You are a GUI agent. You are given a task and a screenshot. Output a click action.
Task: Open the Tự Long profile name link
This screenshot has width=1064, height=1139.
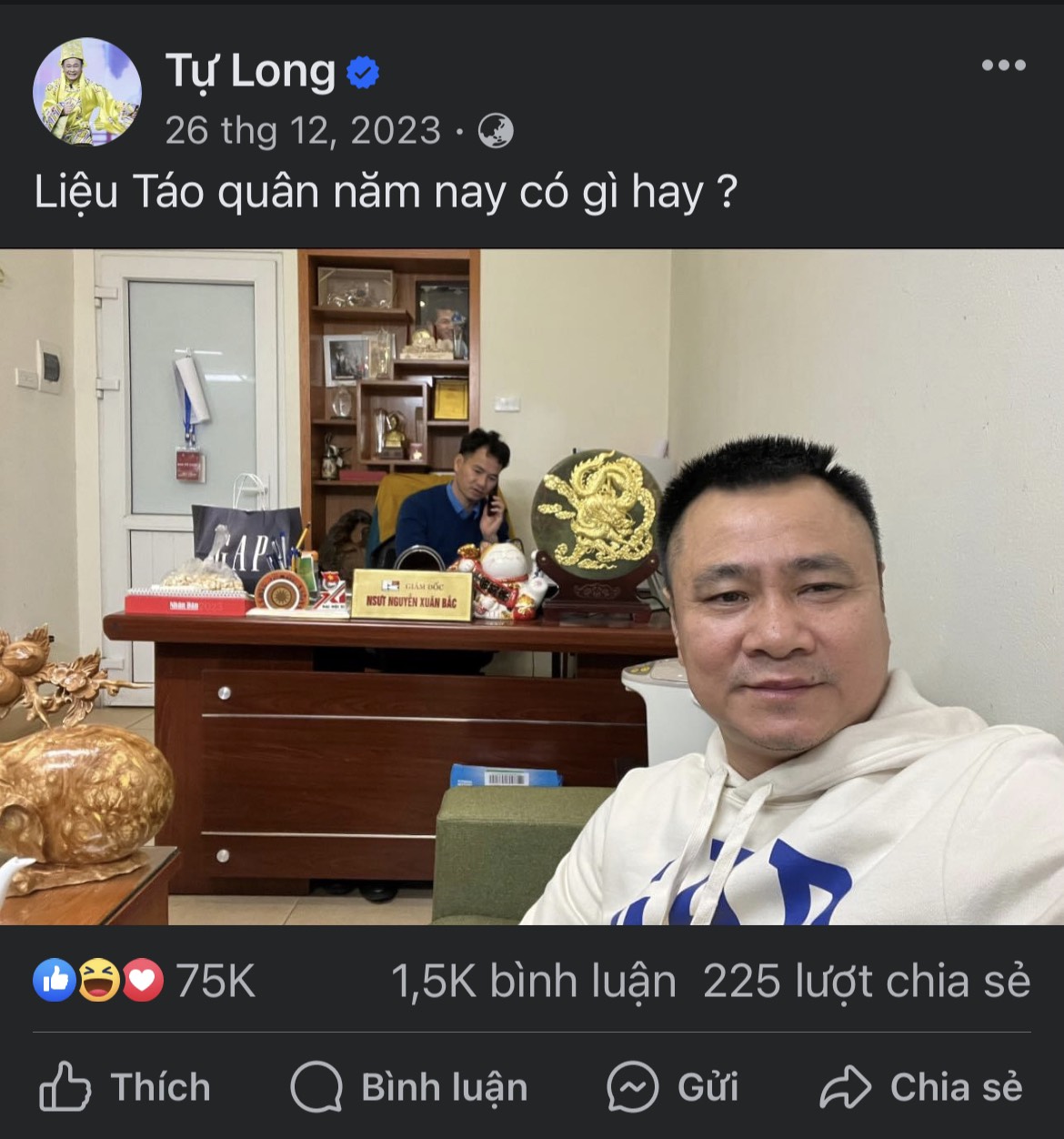(x=251, y=71)
